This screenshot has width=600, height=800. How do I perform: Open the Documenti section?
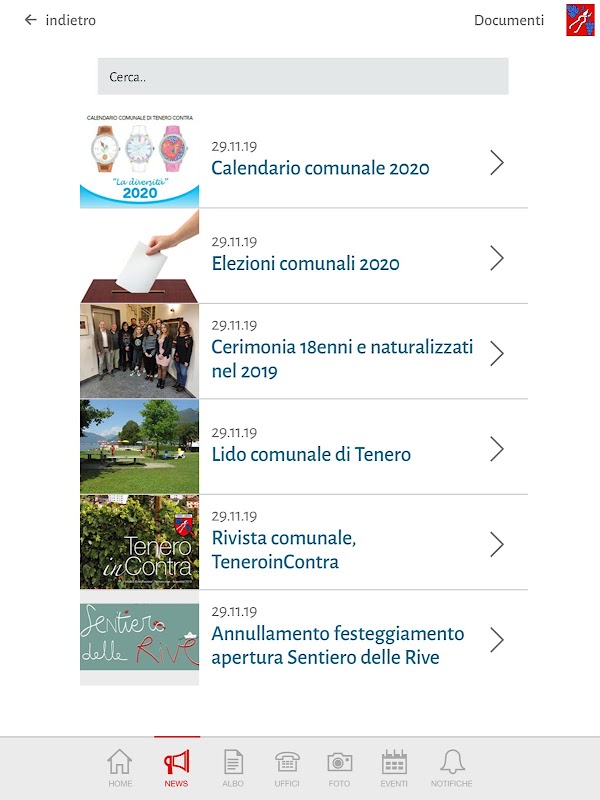(509, 20)
